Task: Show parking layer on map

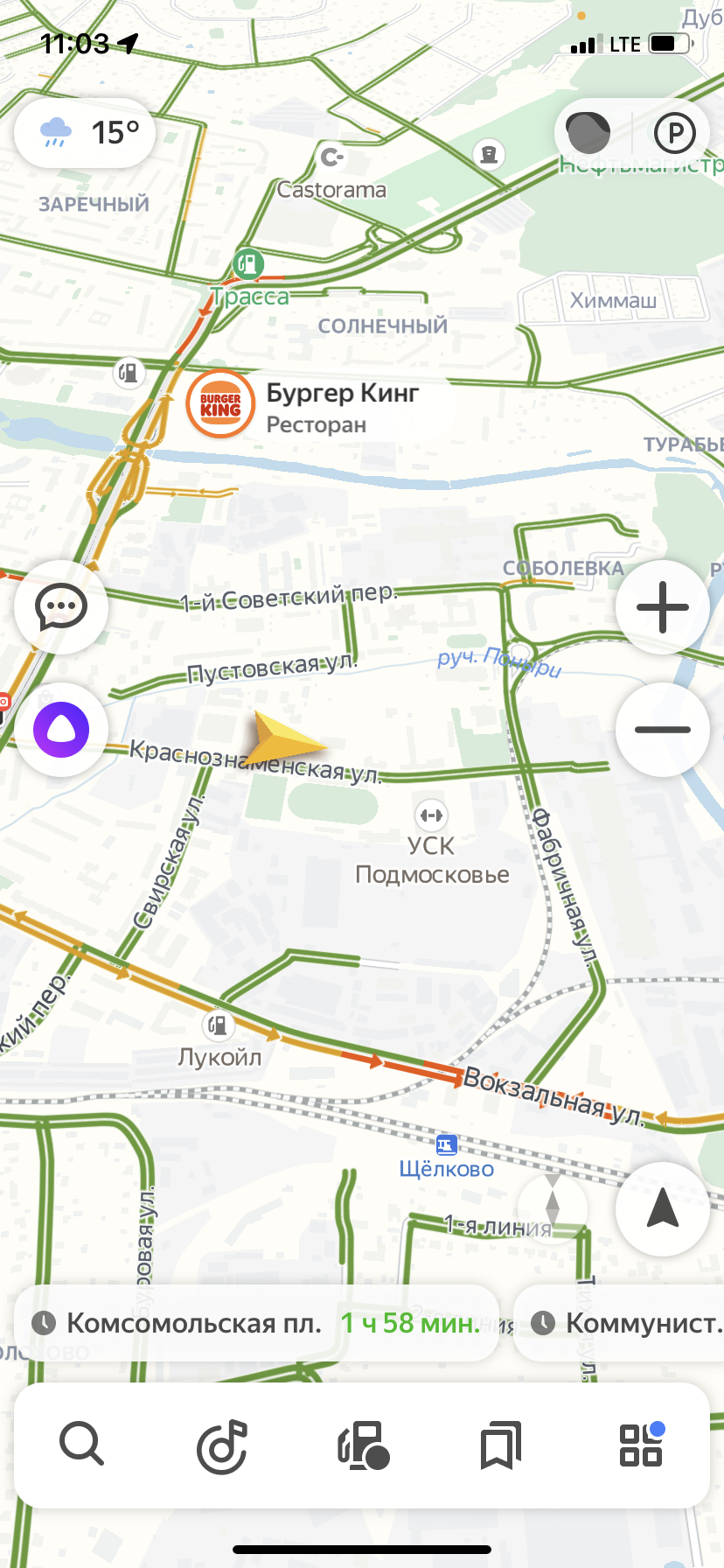Action: point(674,133)
